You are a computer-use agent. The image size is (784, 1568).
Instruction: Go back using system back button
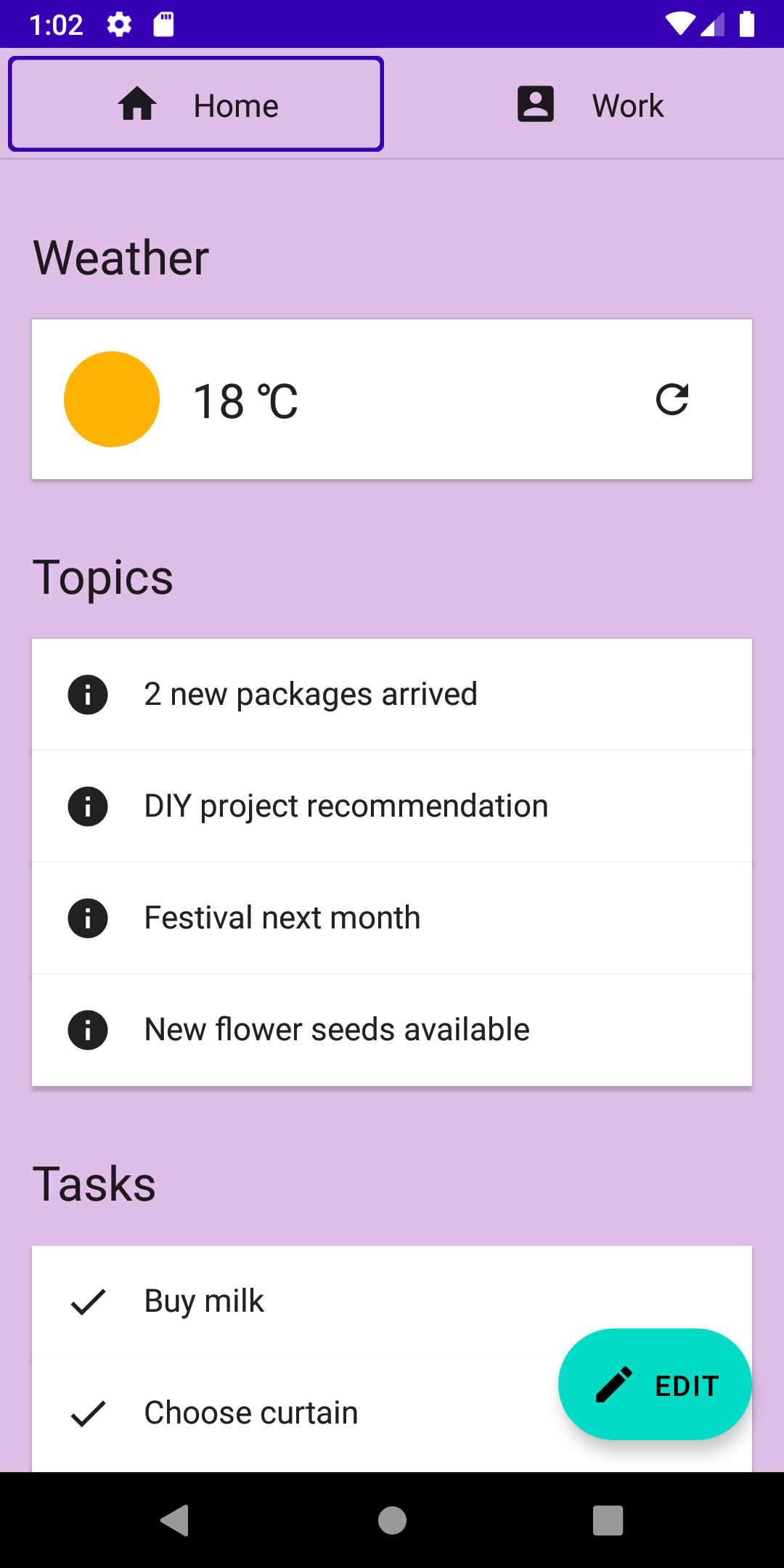click(x=174, y=1520)
